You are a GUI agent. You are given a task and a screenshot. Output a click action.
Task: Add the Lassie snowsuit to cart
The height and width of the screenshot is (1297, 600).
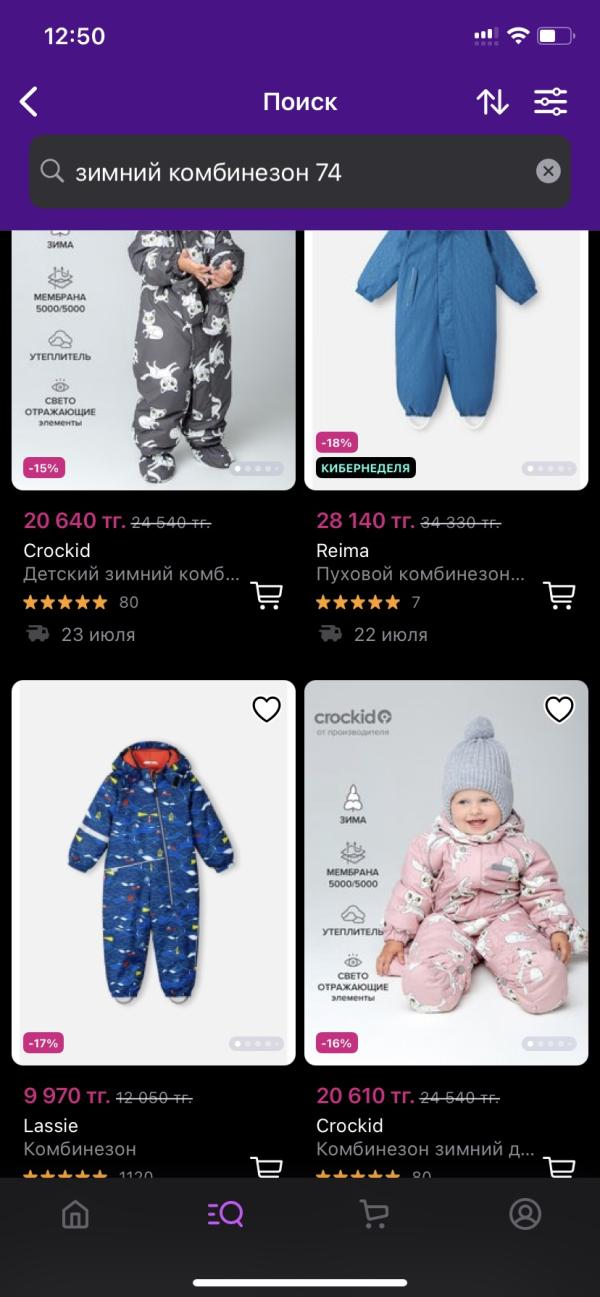pos(266,1166)
